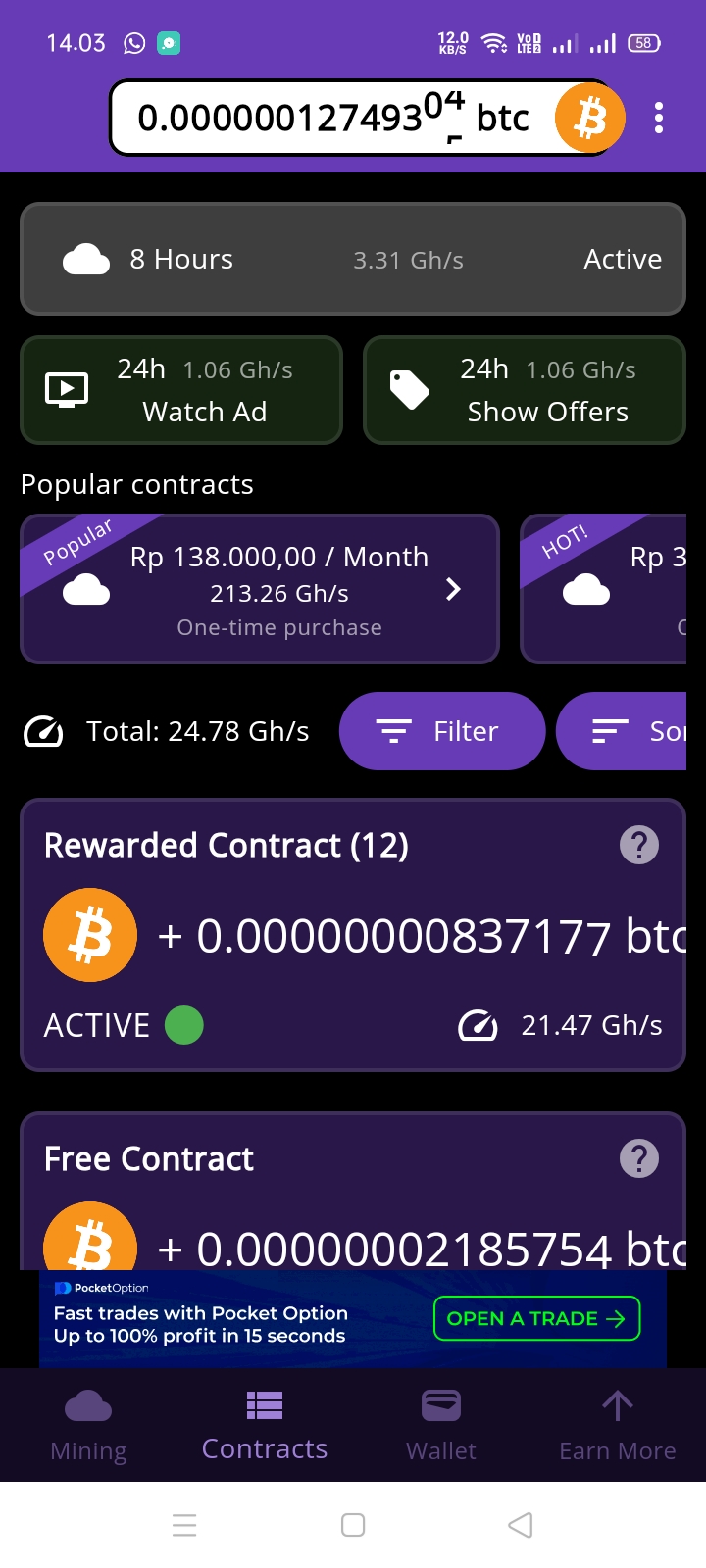Select the Contracts tab
This screenshot has width=706, height=1568.
click(265, 1426)
